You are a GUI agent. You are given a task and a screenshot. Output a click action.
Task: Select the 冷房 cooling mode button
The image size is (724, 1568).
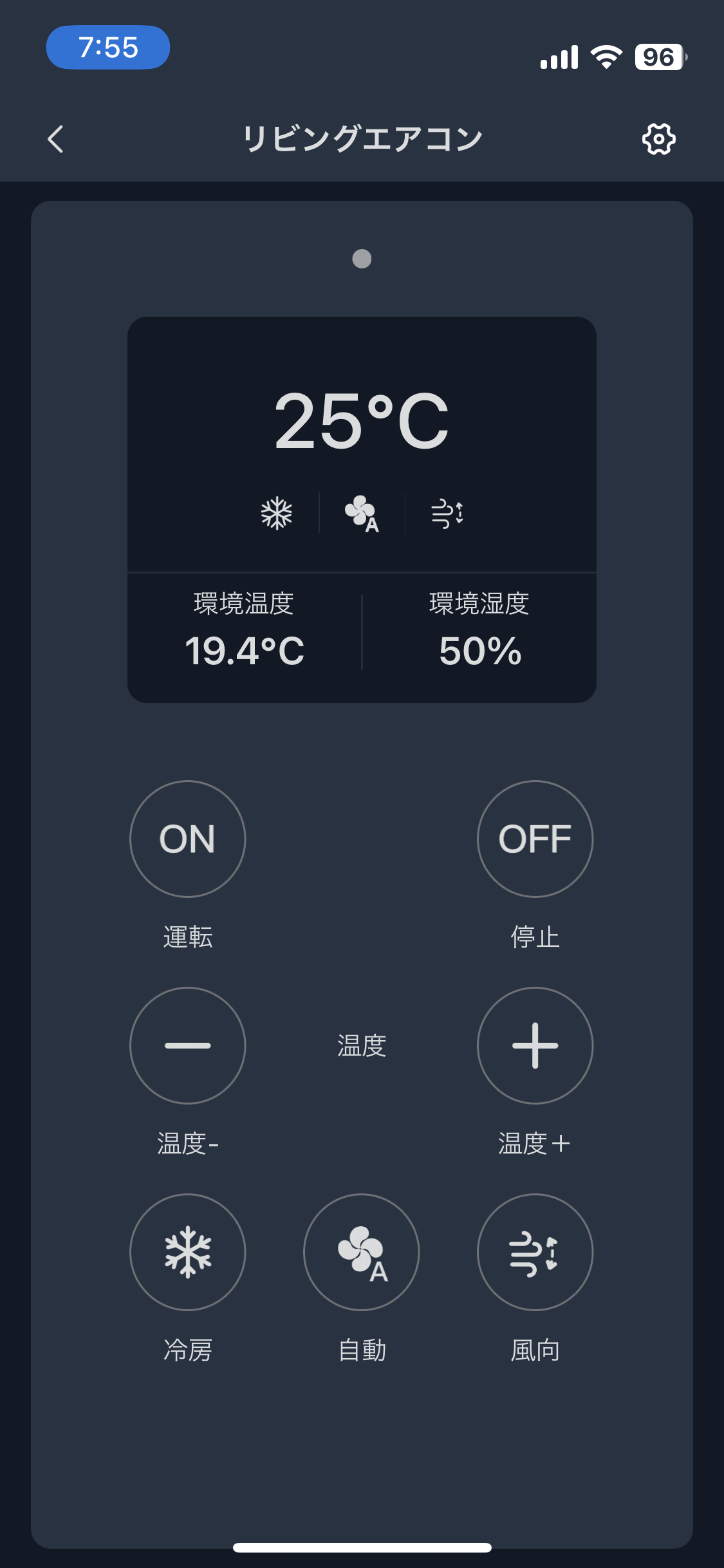[x=187, y=1252]
